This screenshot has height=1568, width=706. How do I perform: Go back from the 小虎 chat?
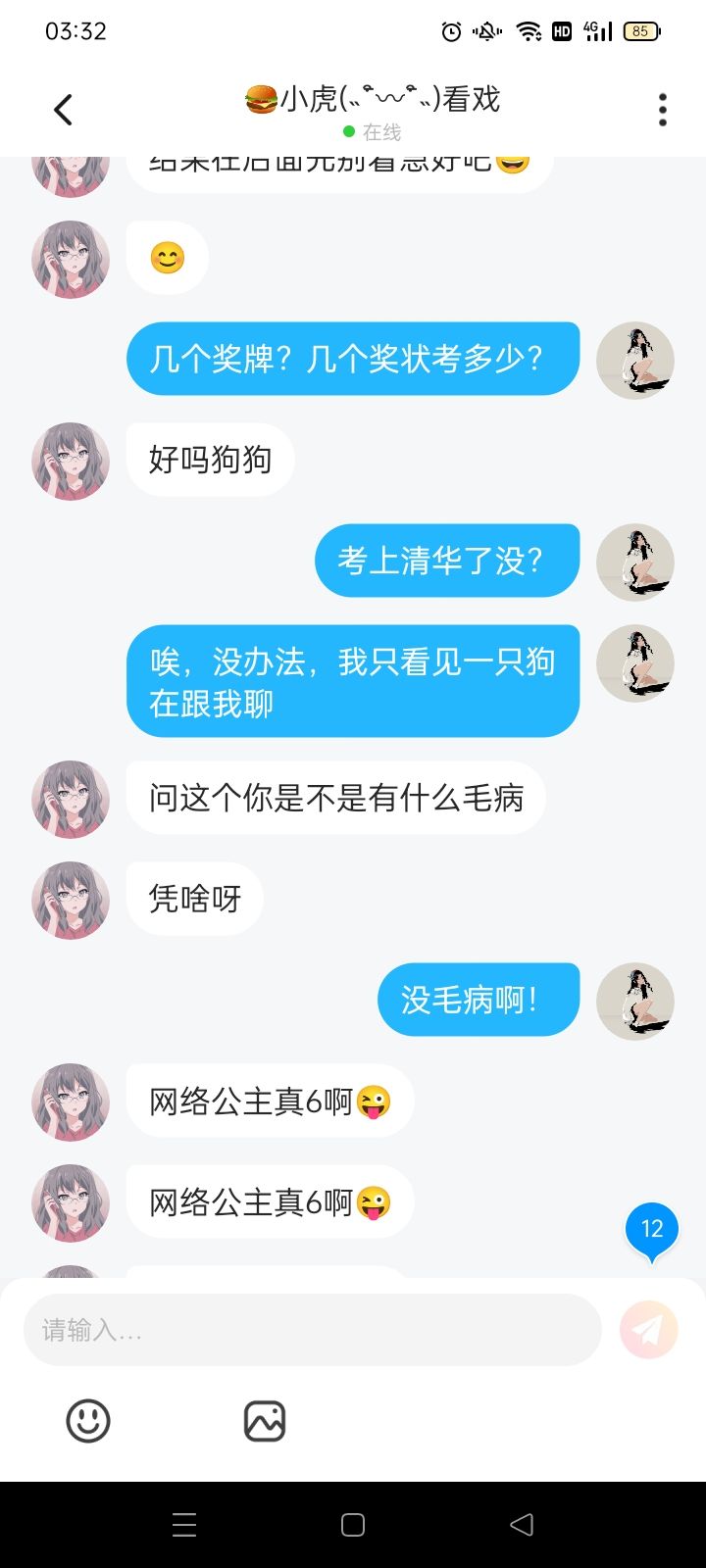[64, 110]
